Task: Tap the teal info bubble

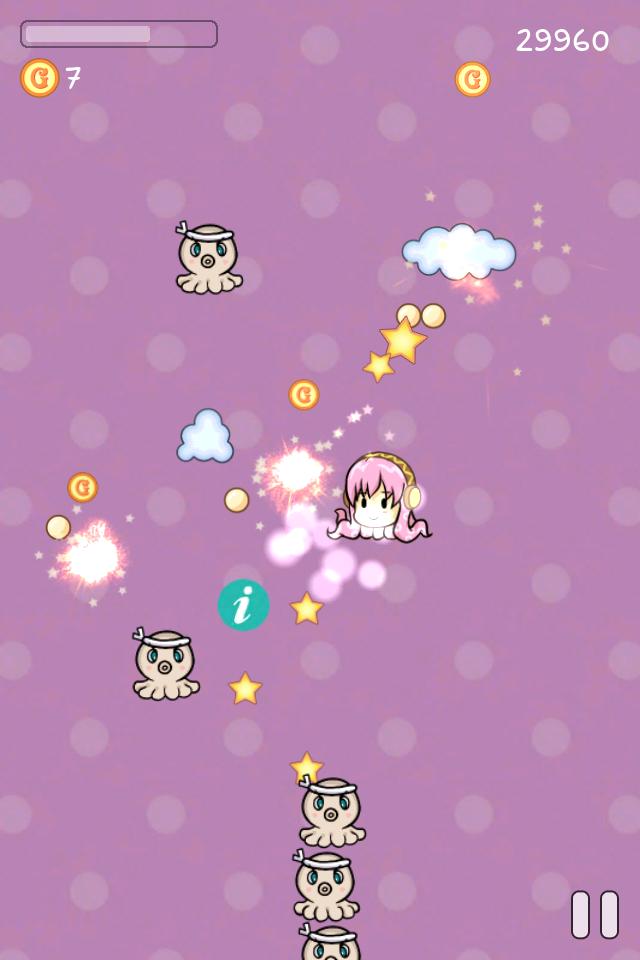Action: point(243,605)
